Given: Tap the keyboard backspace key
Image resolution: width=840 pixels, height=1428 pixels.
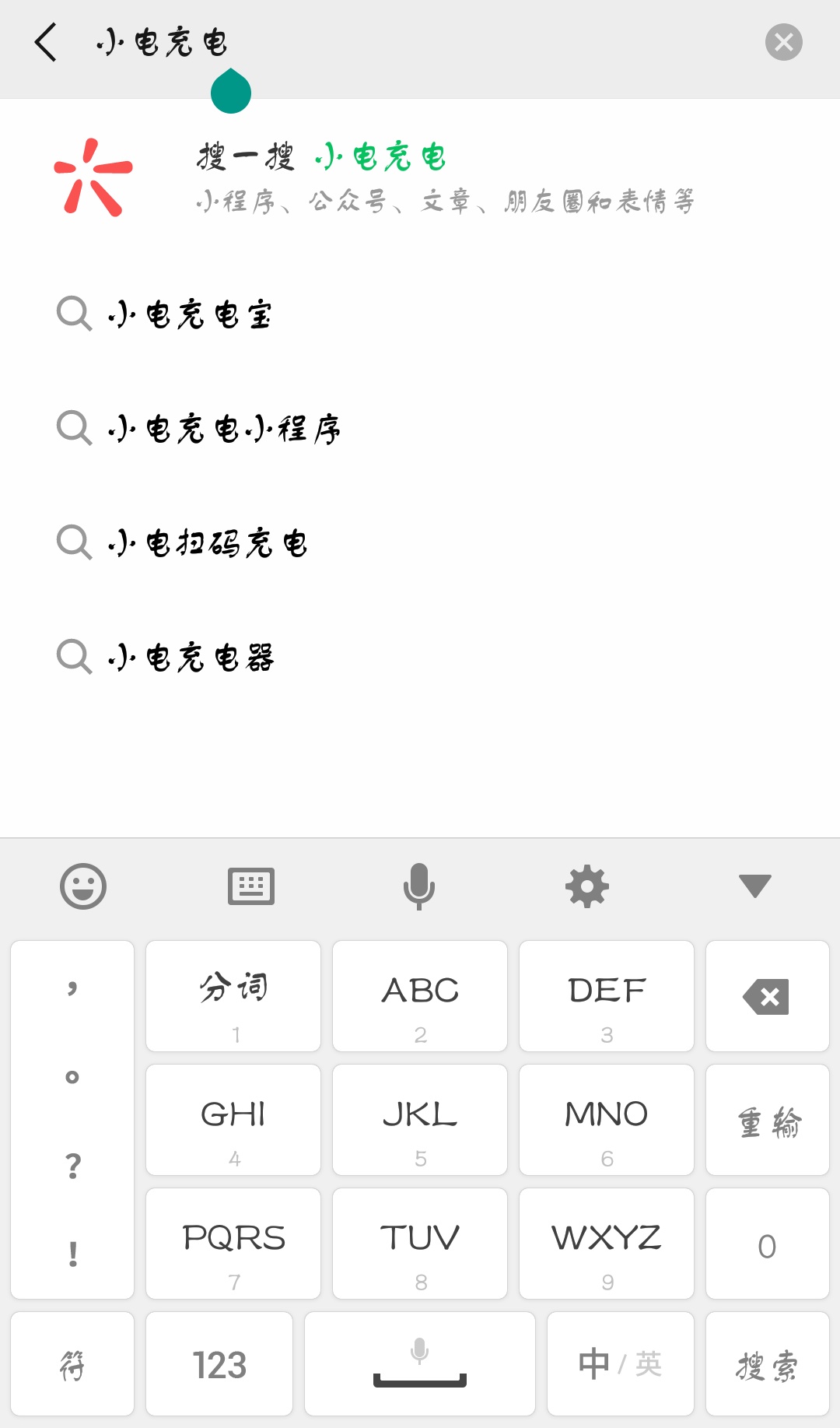Looking at the screenshot, I should click(x=767, y=996).
